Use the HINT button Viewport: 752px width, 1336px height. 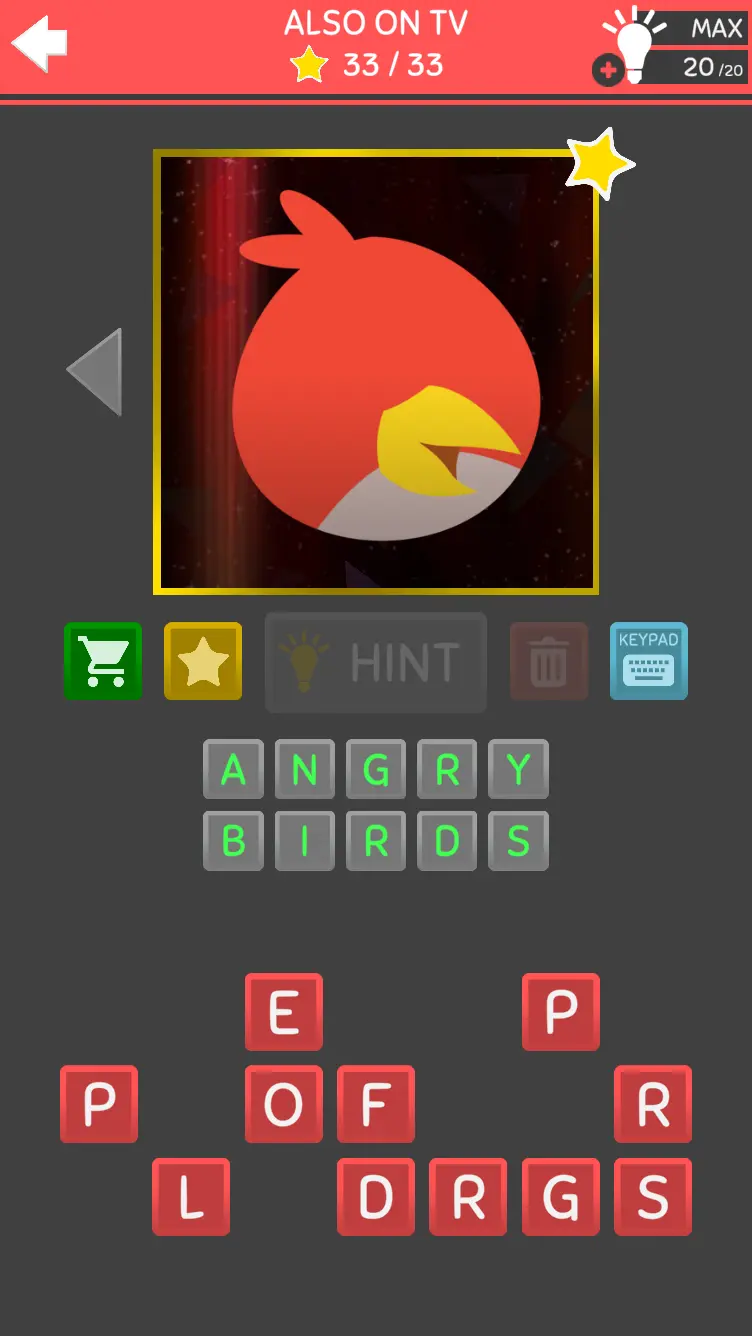click(376, 662)
